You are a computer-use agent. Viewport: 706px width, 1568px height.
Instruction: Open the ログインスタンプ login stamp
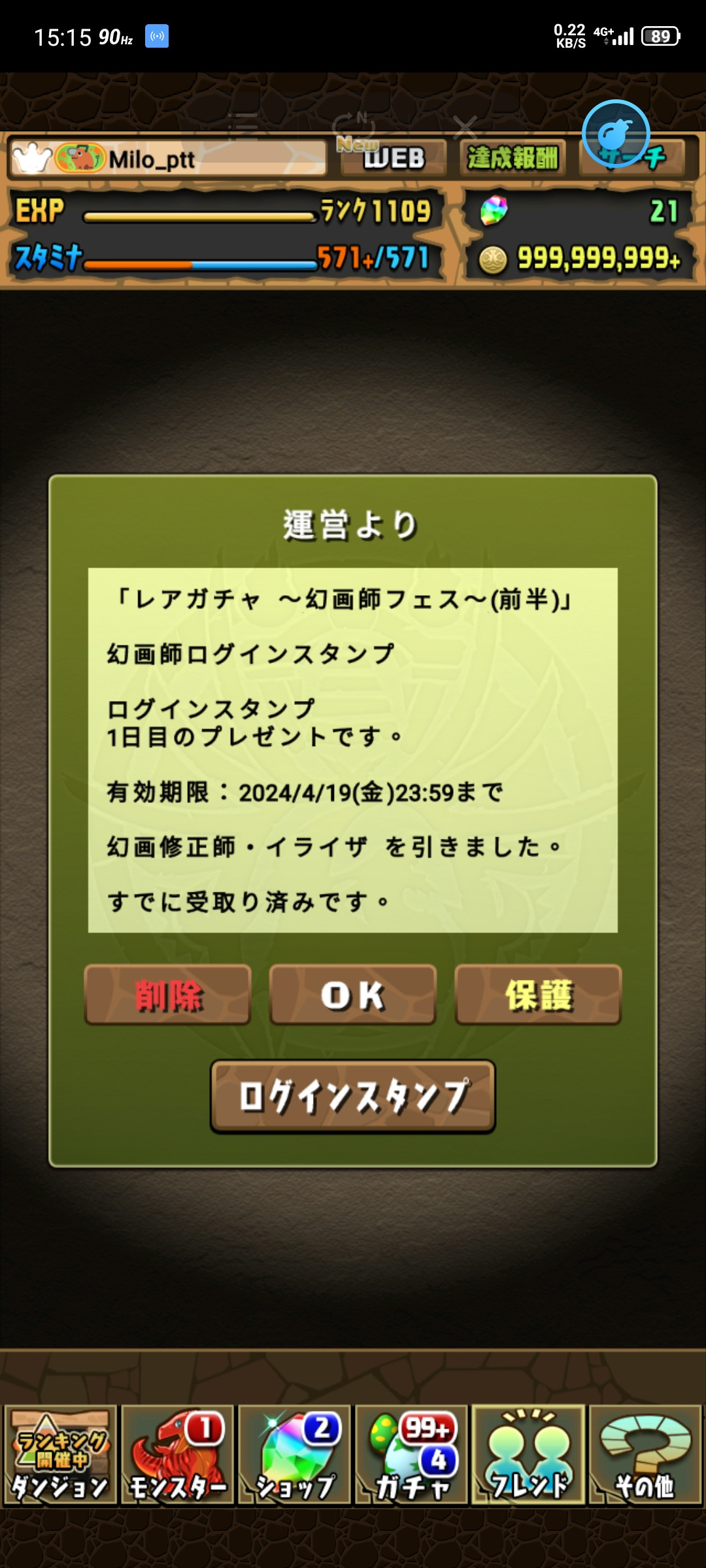[x=353, y=1096]
